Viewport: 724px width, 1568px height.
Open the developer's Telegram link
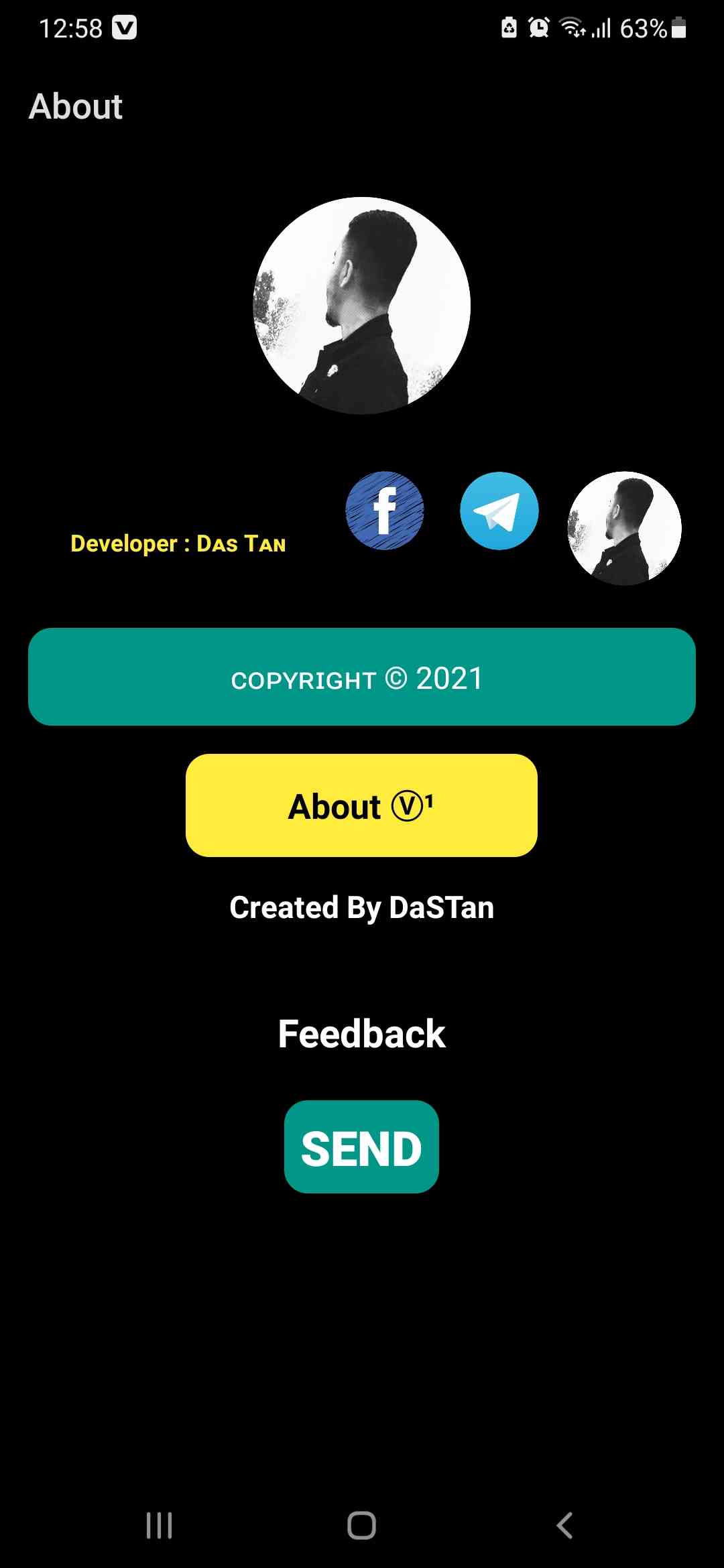[x=499, y=511]
